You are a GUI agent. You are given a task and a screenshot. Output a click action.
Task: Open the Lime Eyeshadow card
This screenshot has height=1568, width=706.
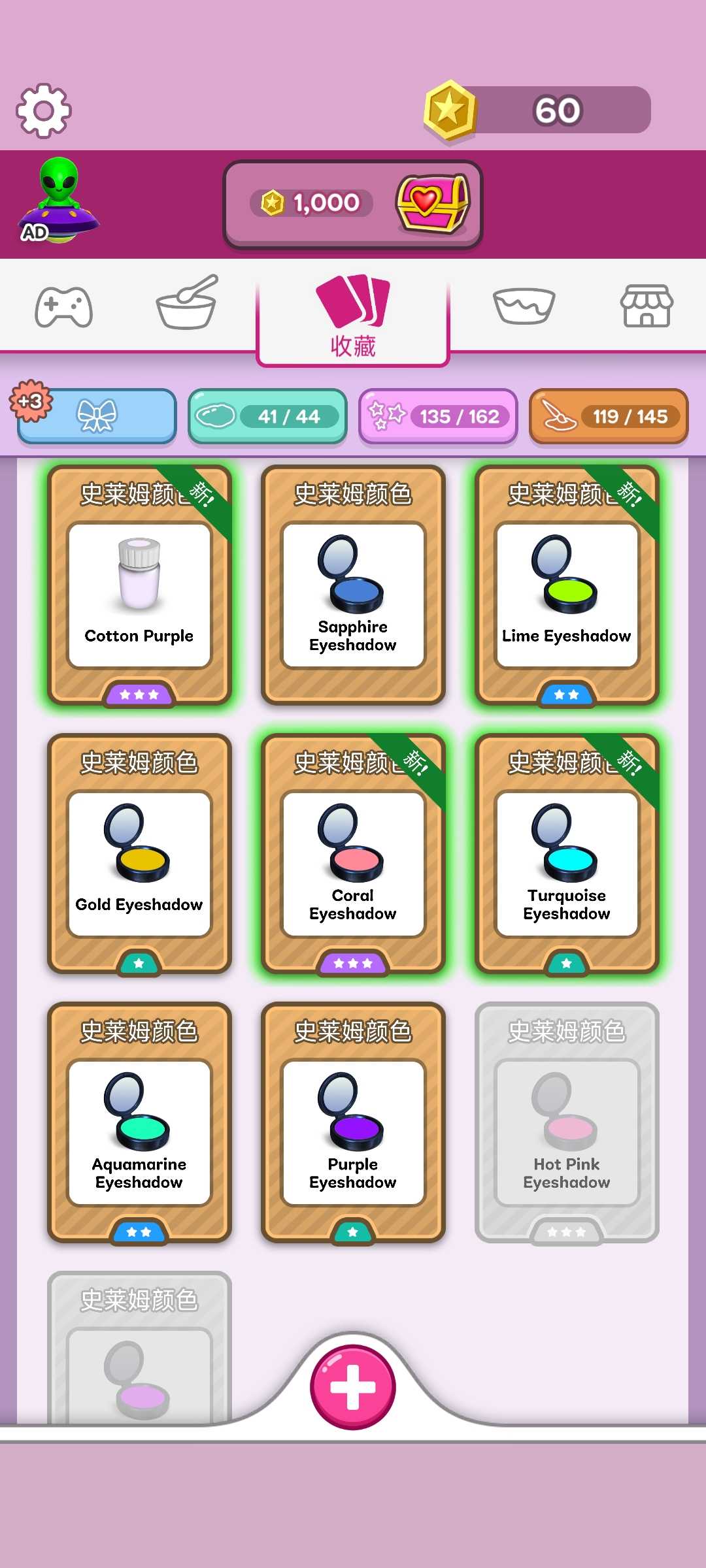567,586
